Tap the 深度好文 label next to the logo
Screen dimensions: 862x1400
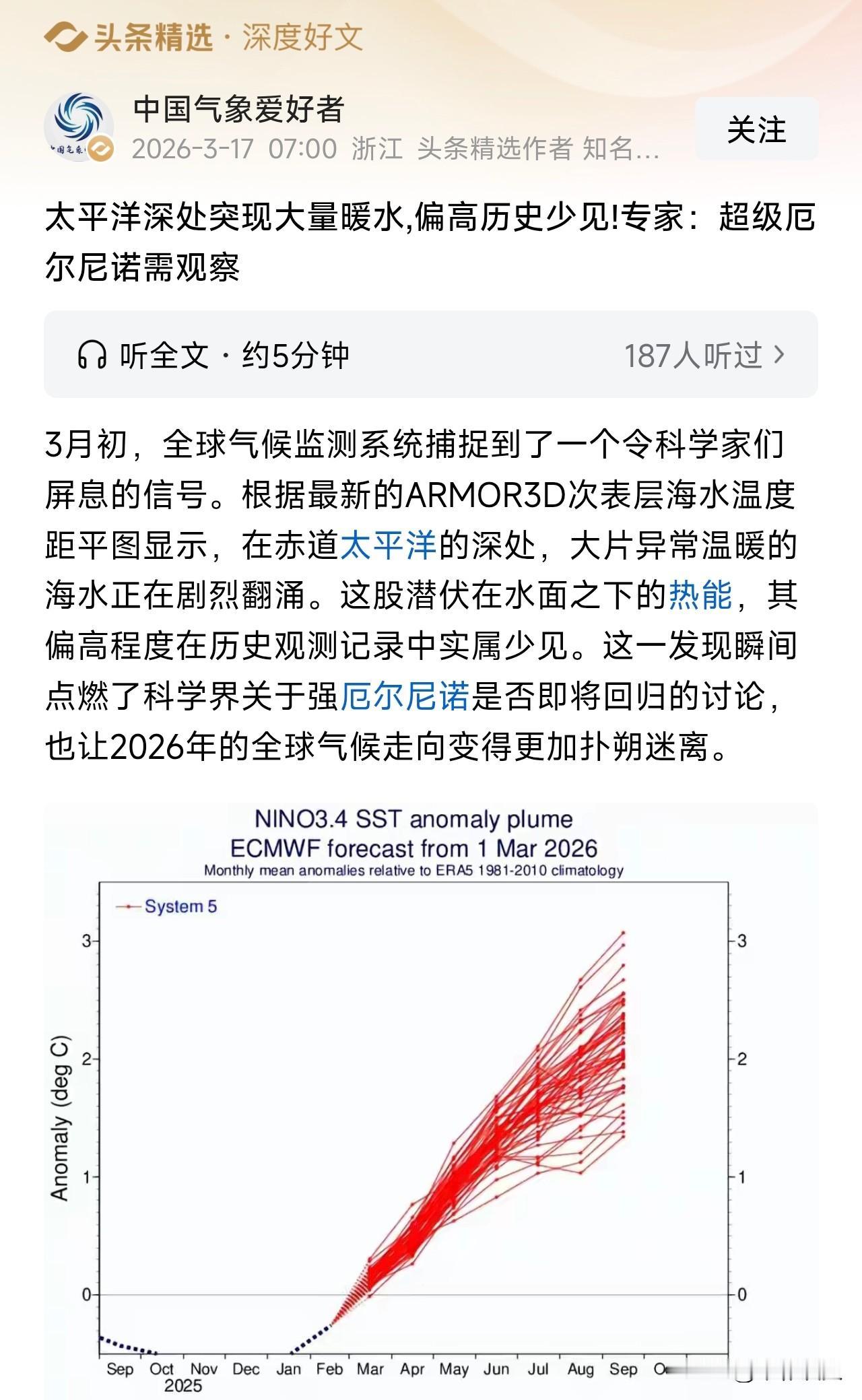point(303,39)
